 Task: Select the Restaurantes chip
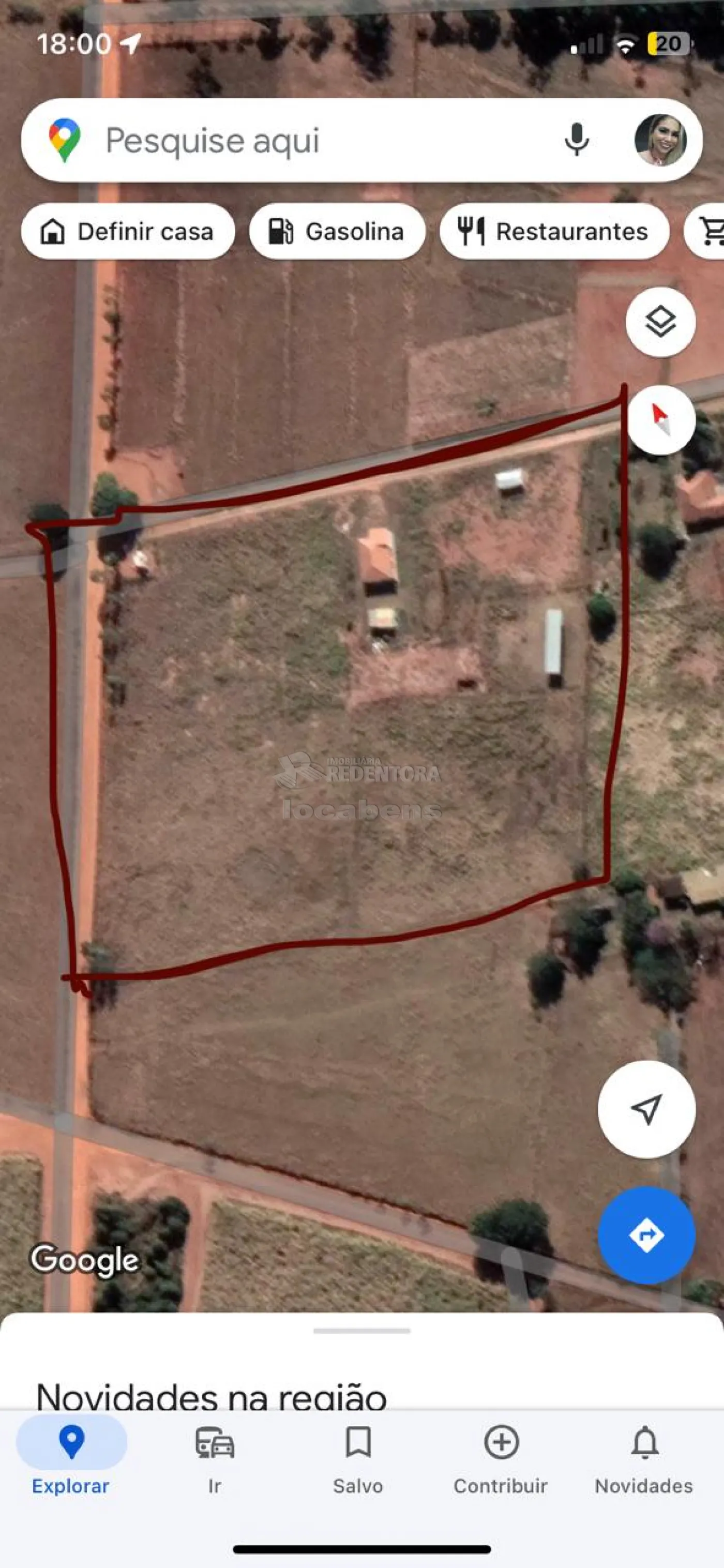point(553,232)
